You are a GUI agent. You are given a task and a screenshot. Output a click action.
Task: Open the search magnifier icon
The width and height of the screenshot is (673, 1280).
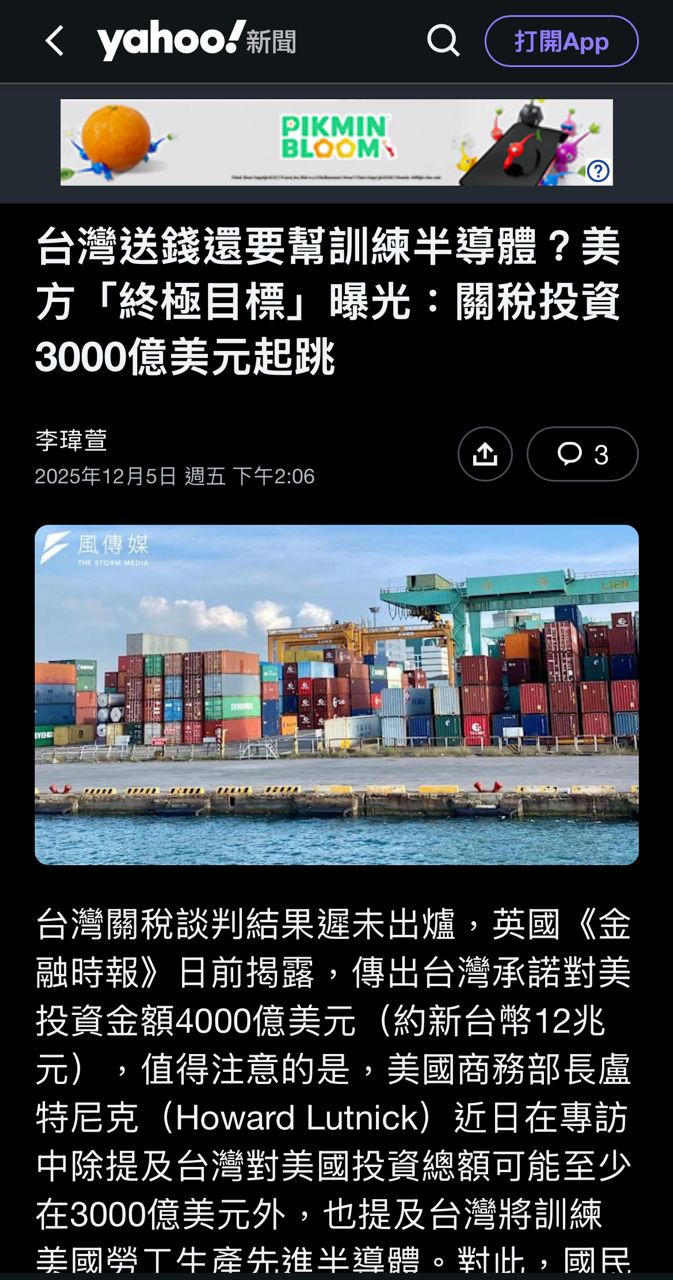tap(443, 41)
